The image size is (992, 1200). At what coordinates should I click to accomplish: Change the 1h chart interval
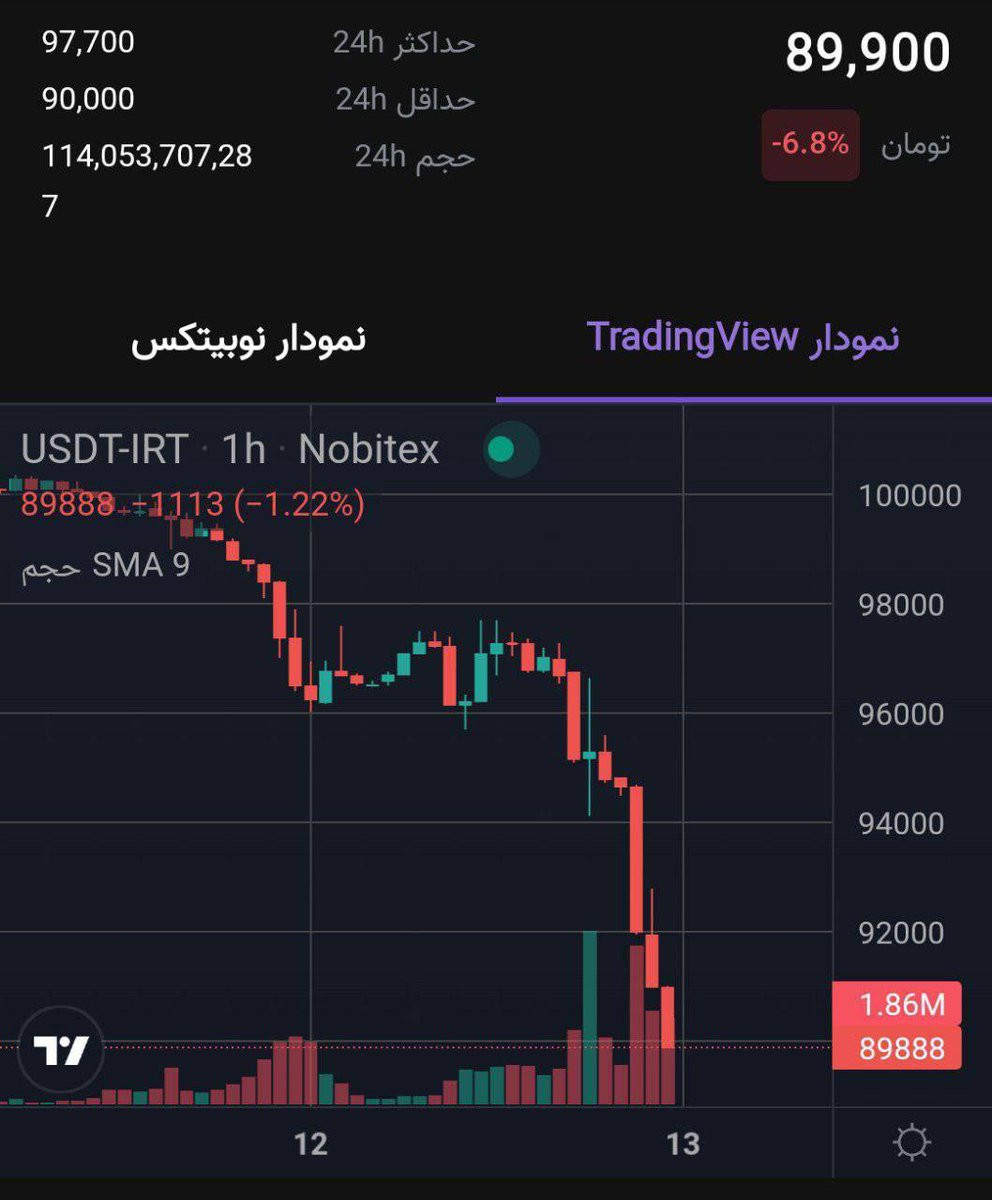click(x=244, y=450)
